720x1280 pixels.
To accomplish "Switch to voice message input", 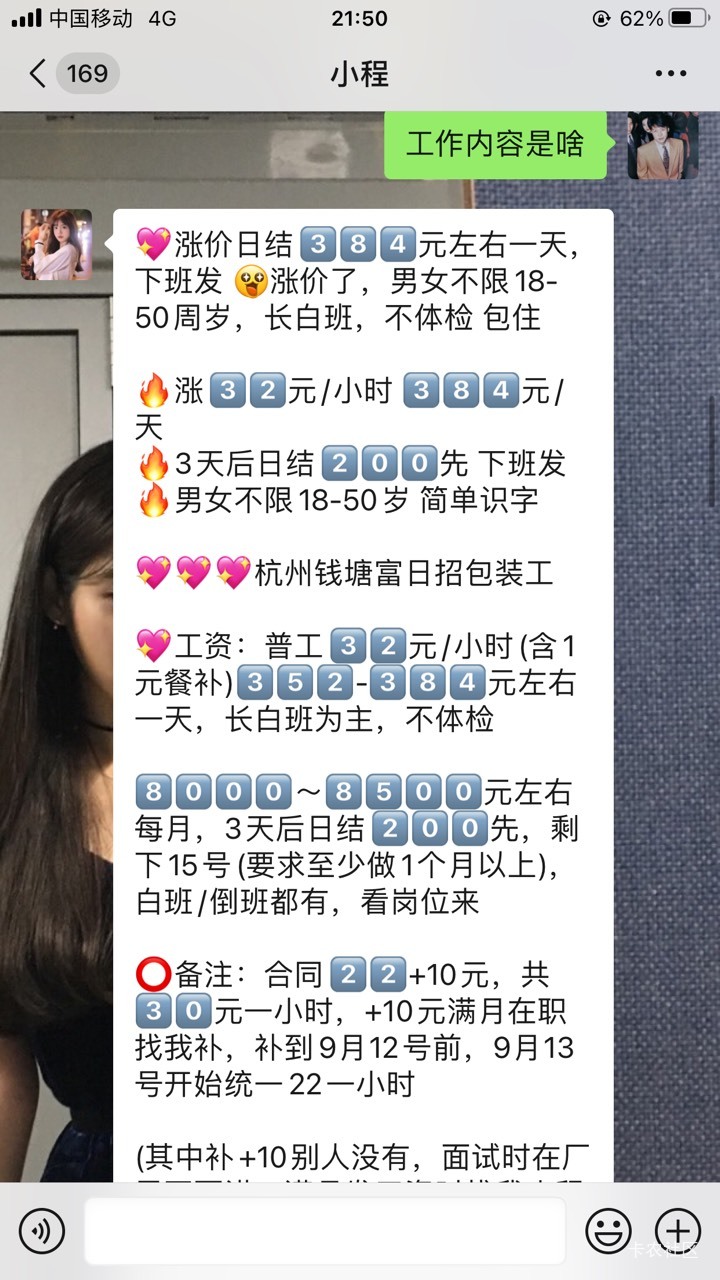I will [42, 1231].
